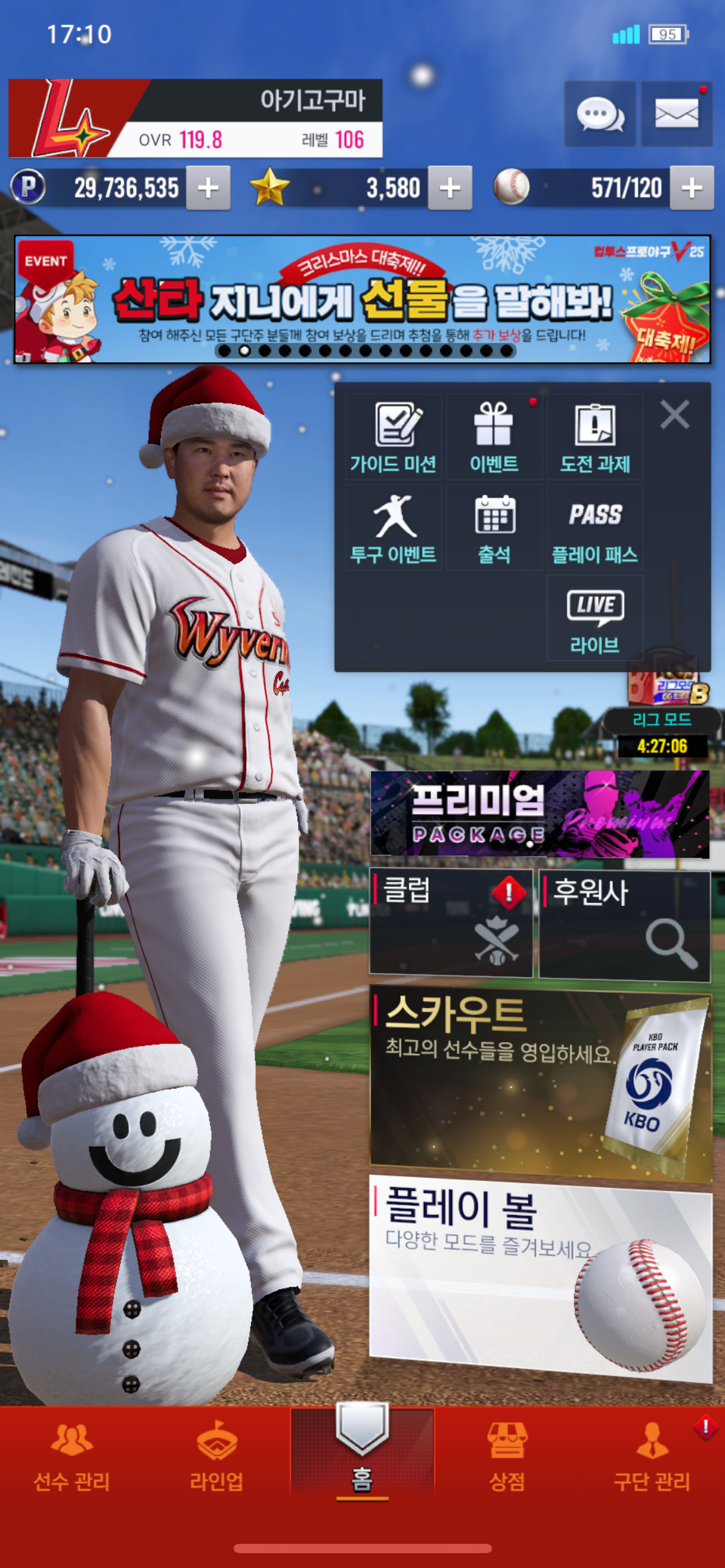Open the 클럽 tile
The height and width of the screenshot is (1568, 725).
pyautogui.click(x=451, y=923)
